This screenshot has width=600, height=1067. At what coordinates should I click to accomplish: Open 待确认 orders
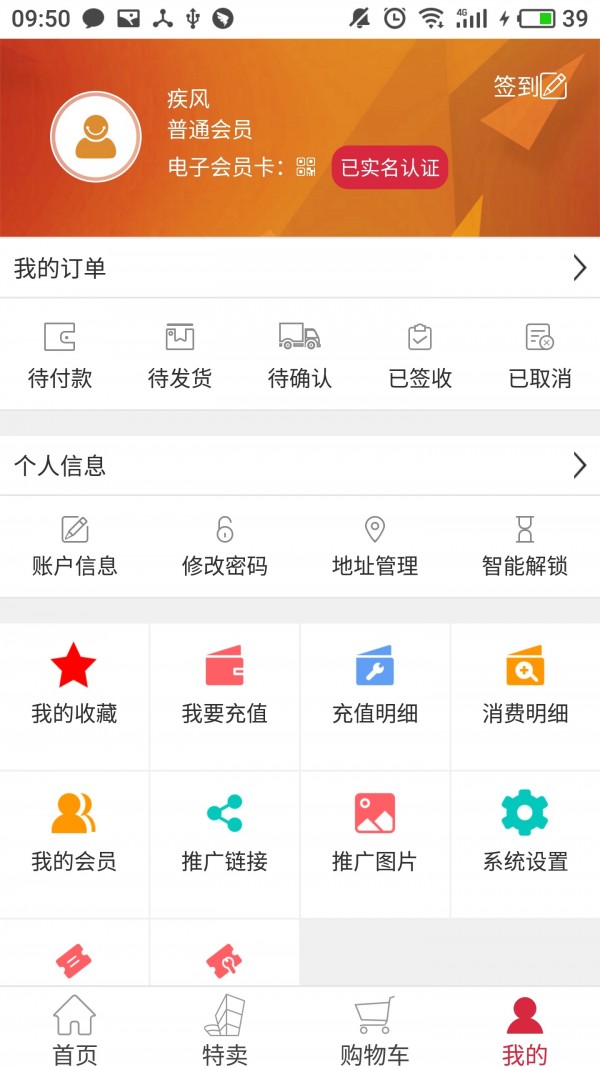click(x=300, y=355)
